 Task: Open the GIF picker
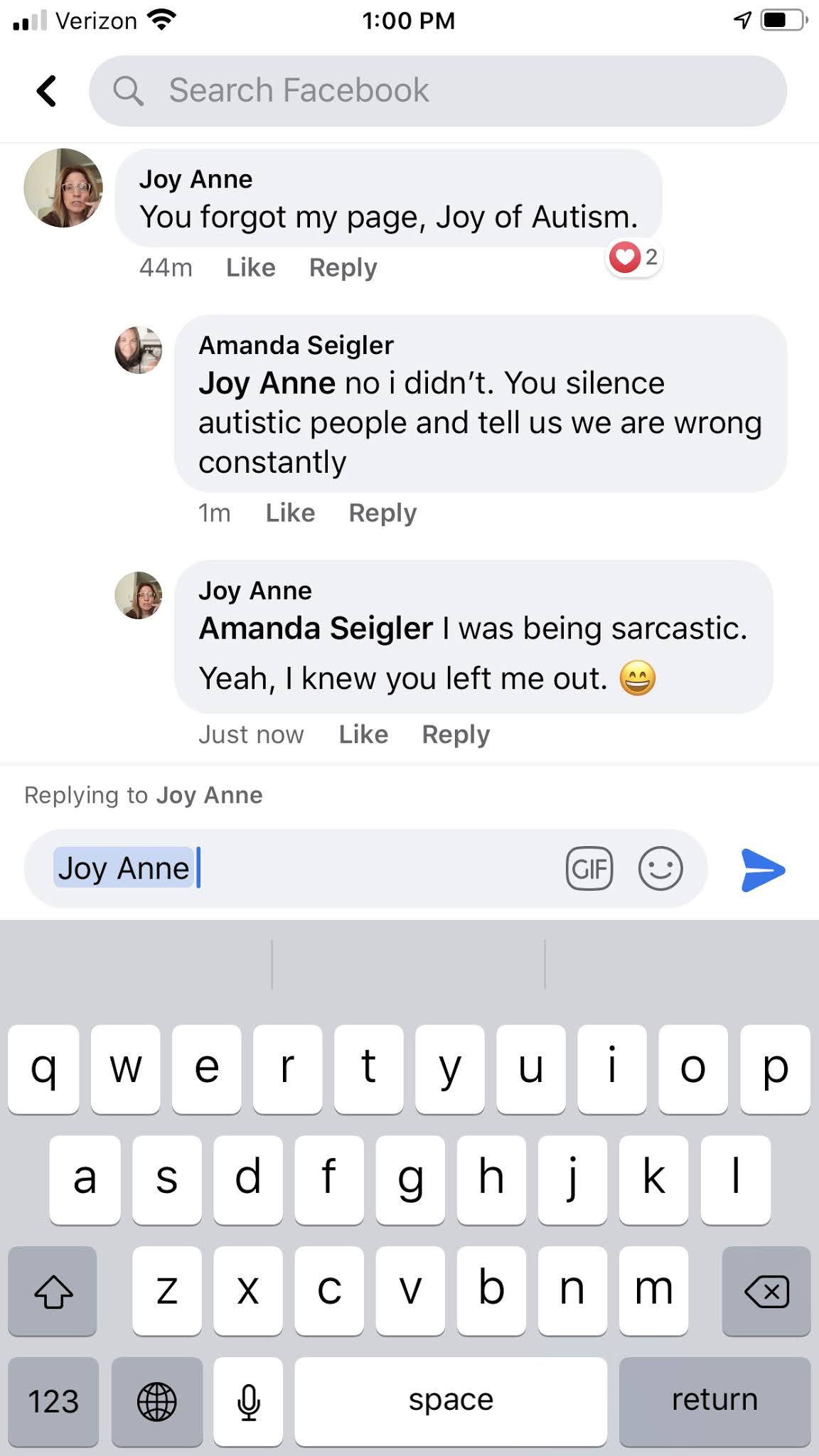click(x=589, y=869)
